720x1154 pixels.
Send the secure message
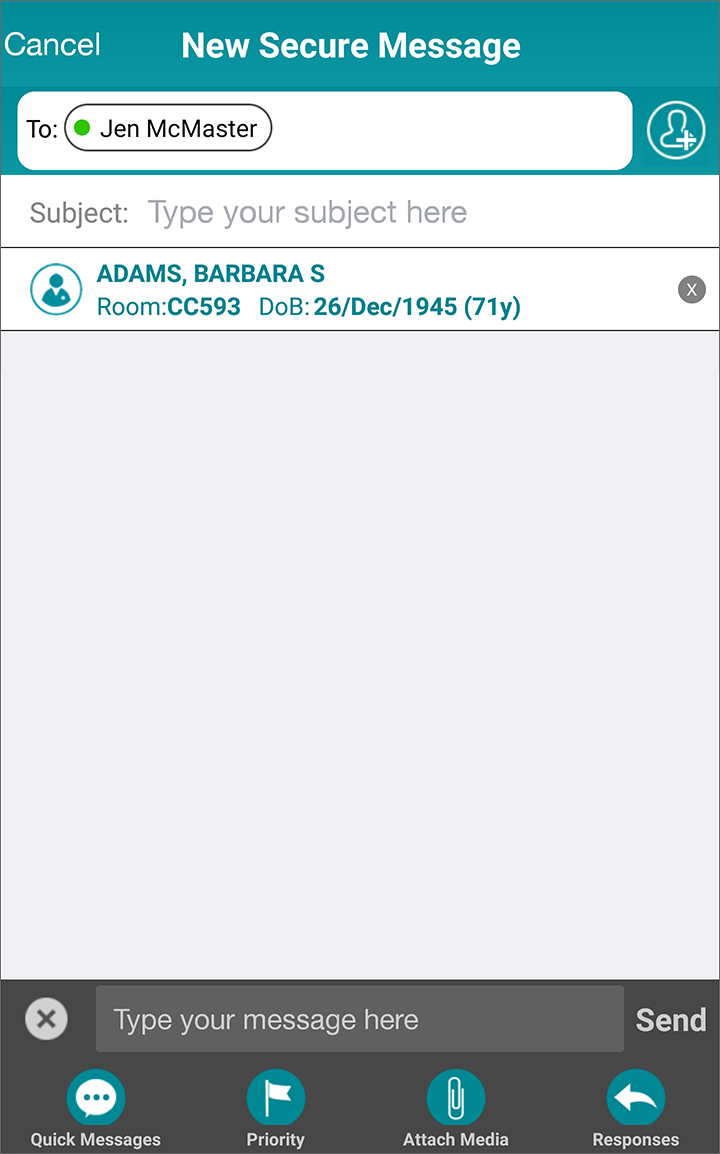[x=670, y=1020]
